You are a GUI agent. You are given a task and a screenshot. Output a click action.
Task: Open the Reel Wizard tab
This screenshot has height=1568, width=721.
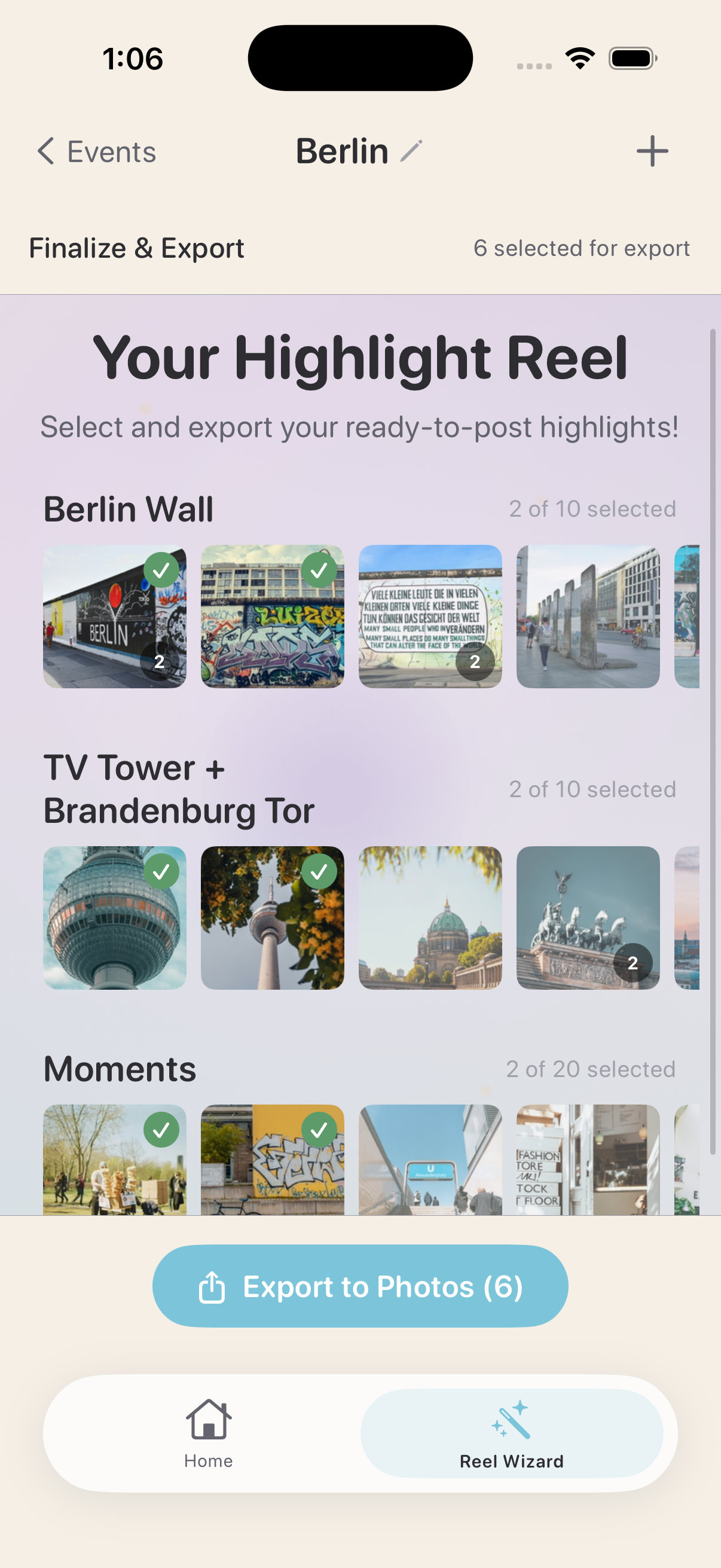click(x=511, y=1433)
